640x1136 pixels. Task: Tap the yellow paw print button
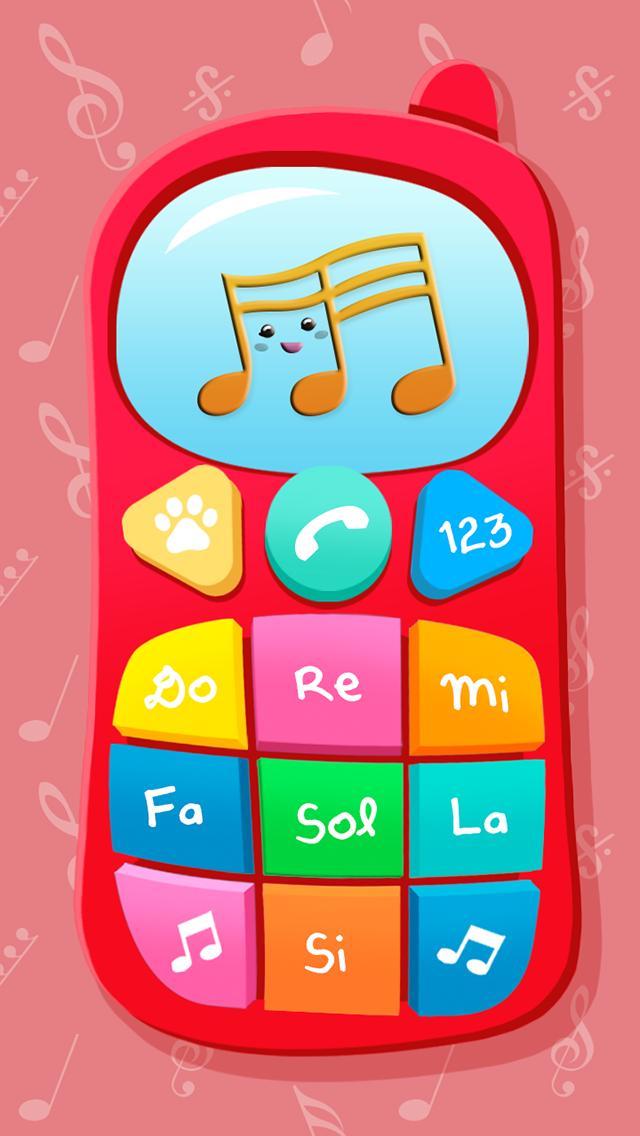tap(185, 529)
